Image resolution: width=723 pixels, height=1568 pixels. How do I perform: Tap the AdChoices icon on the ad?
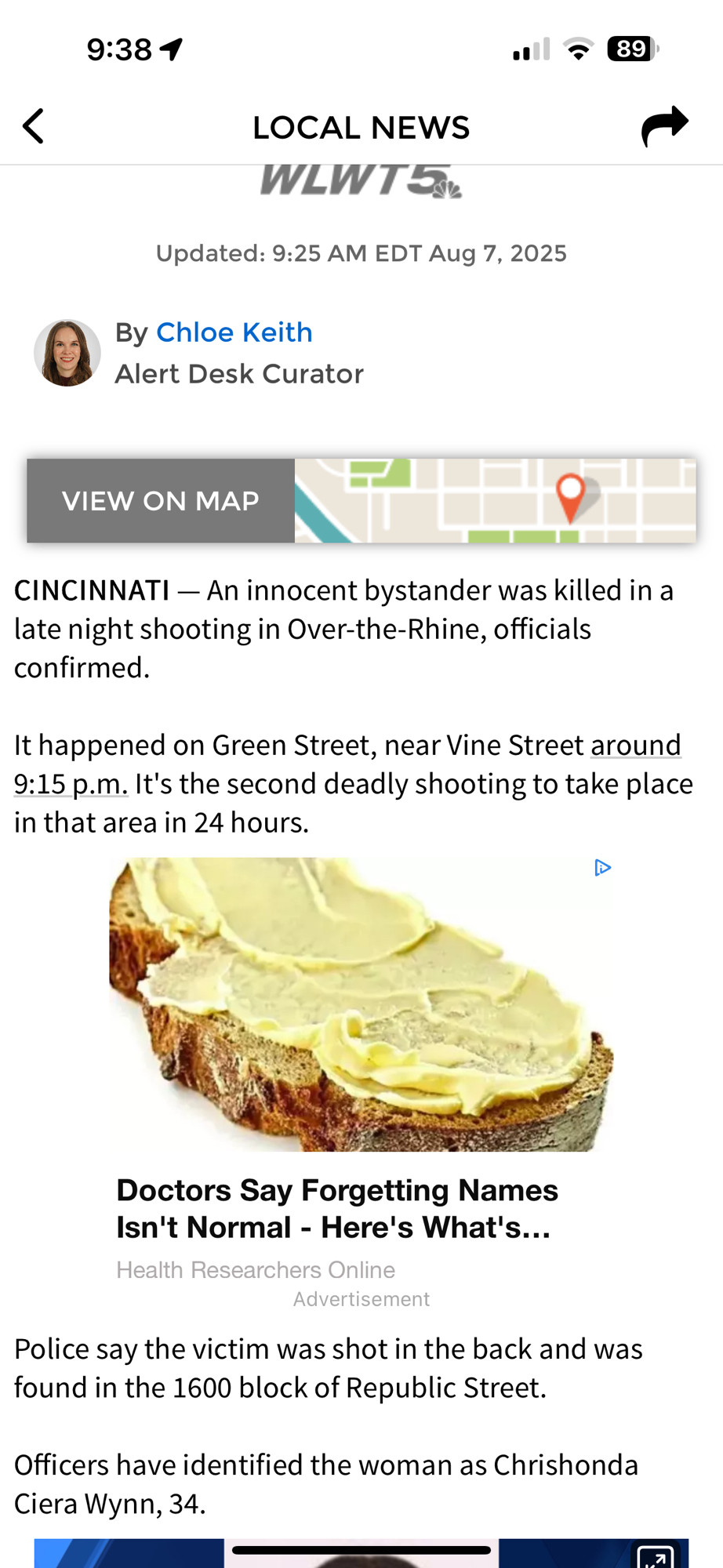pos(602,868)
